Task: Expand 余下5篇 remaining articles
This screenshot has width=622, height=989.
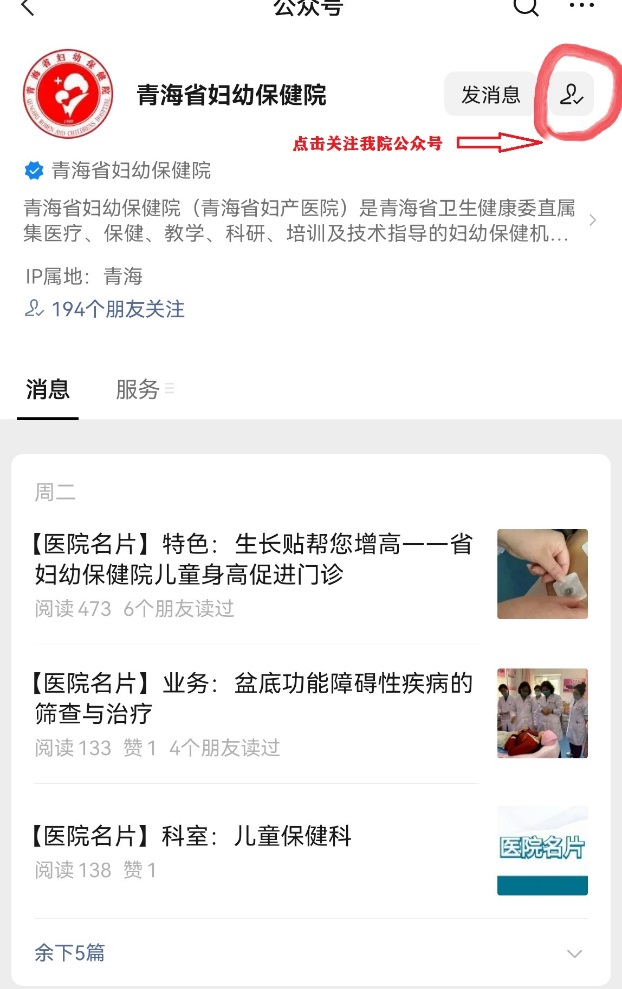Action: (310, 953)
